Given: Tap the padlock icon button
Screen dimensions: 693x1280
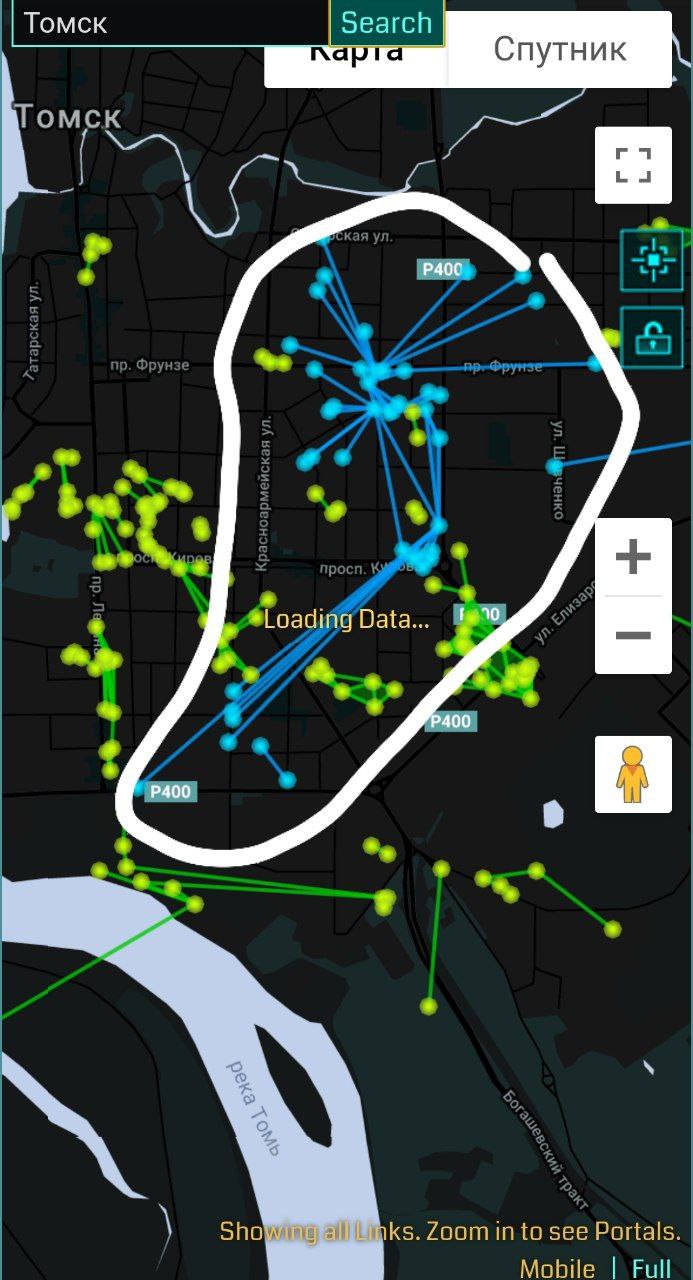Looking at the screenshot, I should (x=652, y=338).
